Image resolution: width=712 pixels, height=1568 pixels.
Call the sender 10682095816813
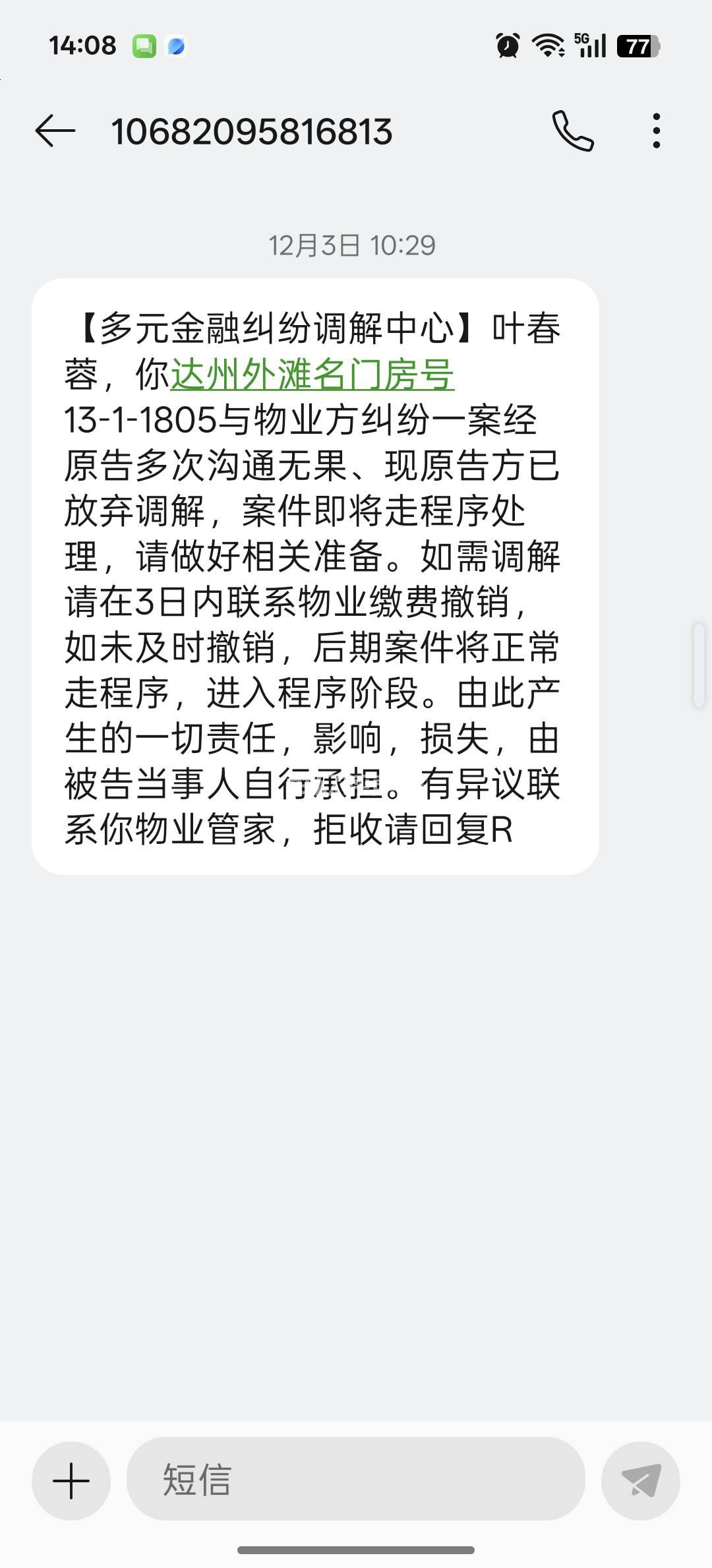tap(572, 131)
